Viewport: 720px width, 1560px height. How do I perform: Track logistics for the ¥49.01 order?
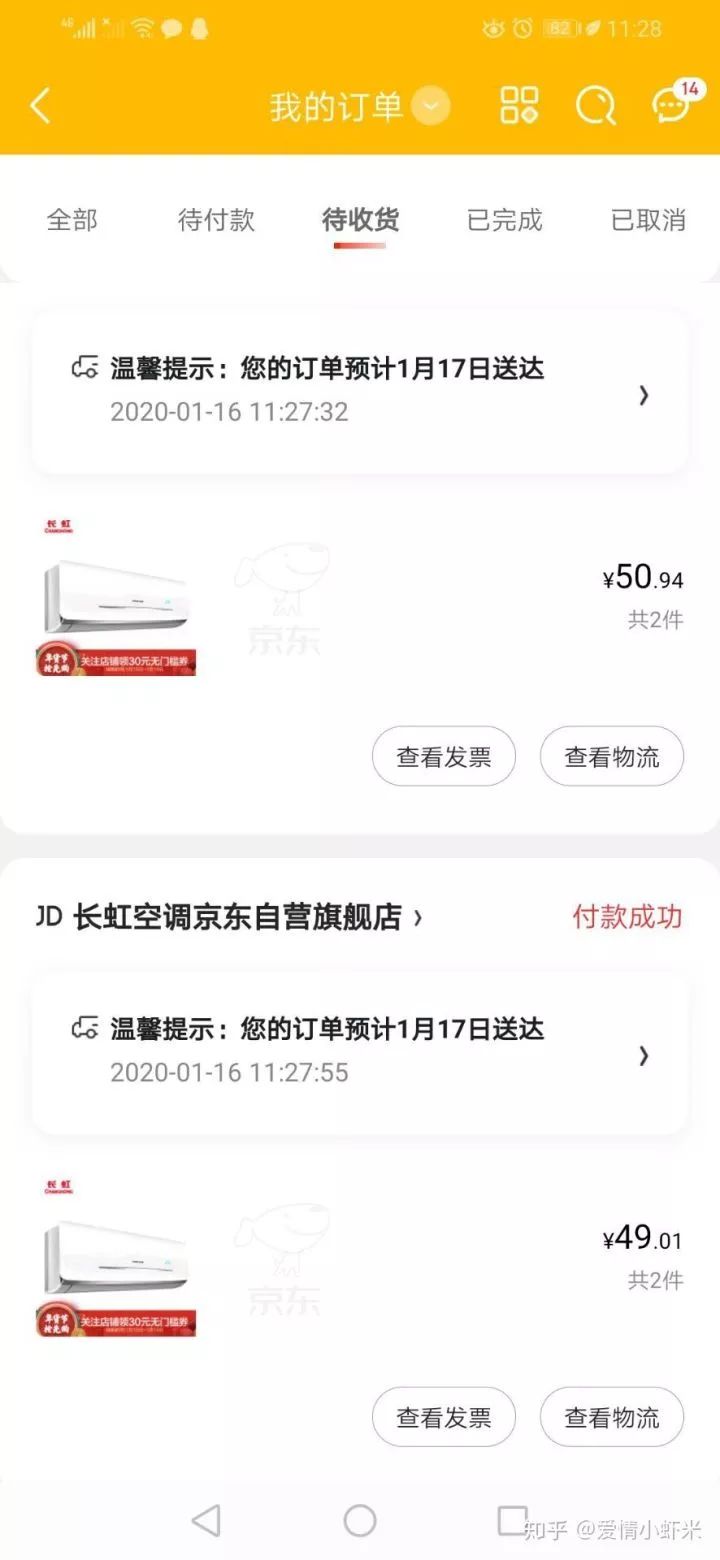pyautogui.click(x=612, y=1417)
